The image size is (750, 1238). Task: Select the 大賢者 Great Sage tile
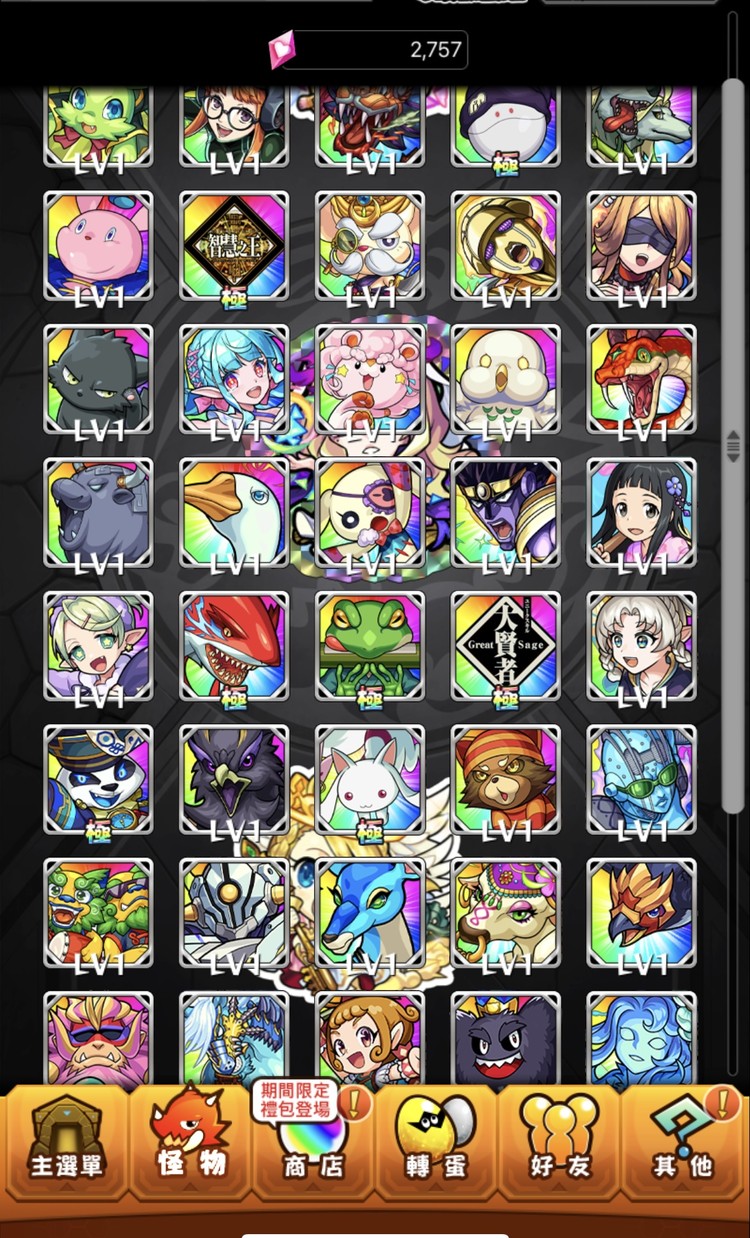505,645
